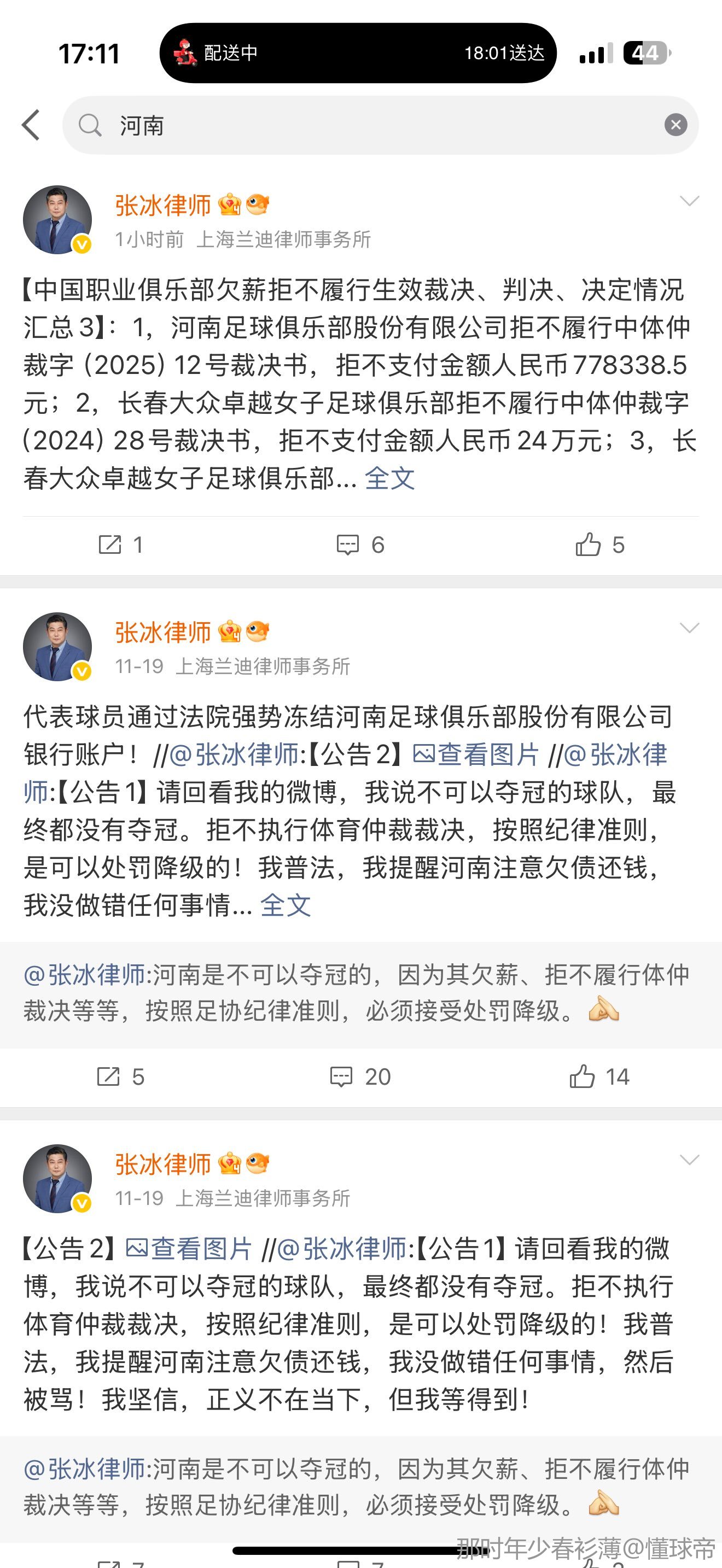
Task: Read 全文 of the 冻结银行账户 post
Action: [286, 905]
